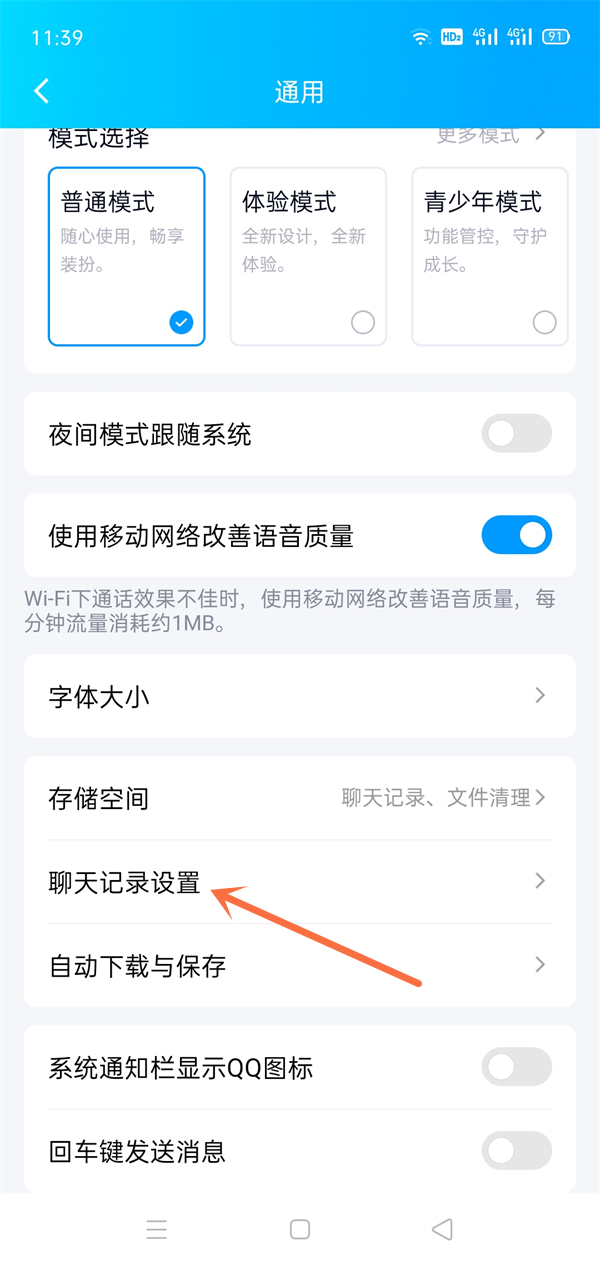Tap 聊天记录设置 row

point(299,882)
